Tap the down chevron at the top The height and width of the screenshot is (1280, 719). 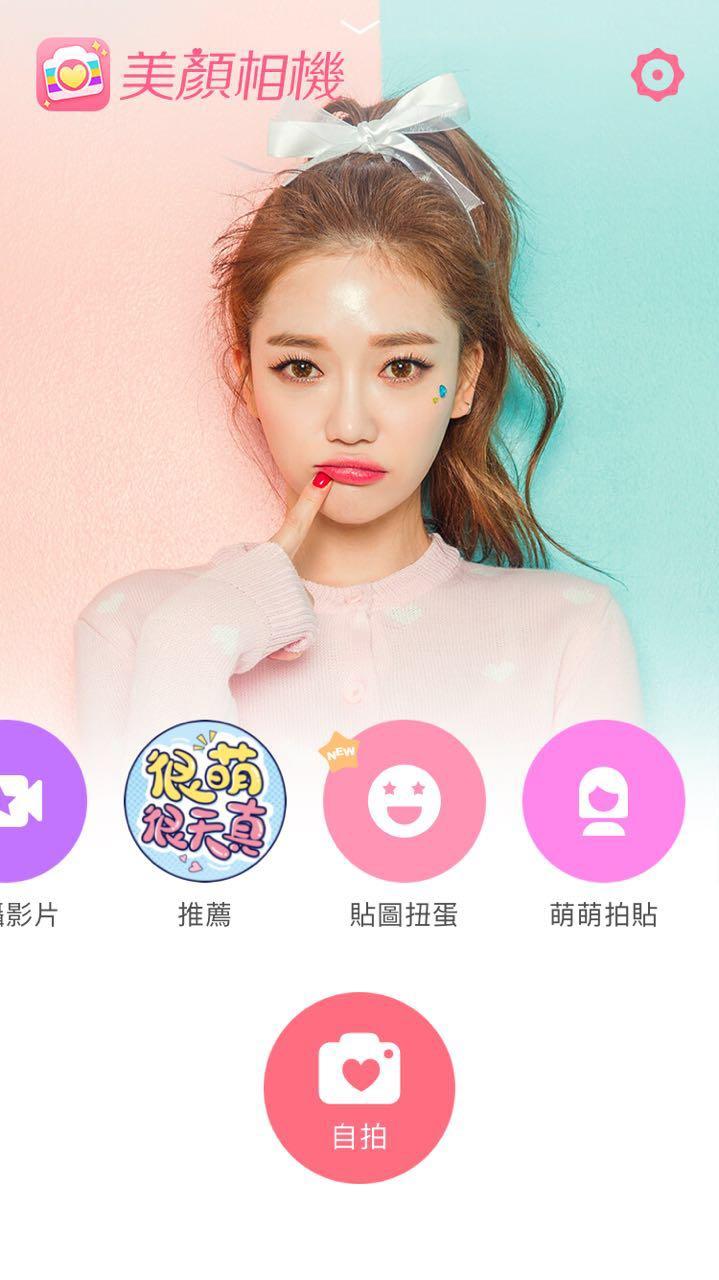[x=360, y=27]
